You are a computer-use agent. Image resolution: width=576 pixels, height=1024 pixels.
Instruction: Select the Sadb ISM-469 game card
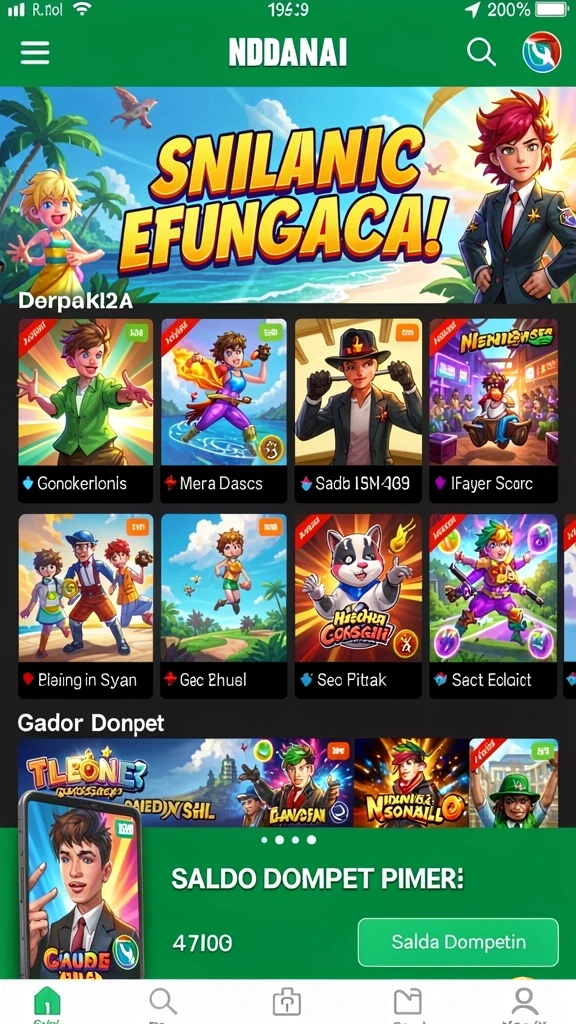coord(358,410)
